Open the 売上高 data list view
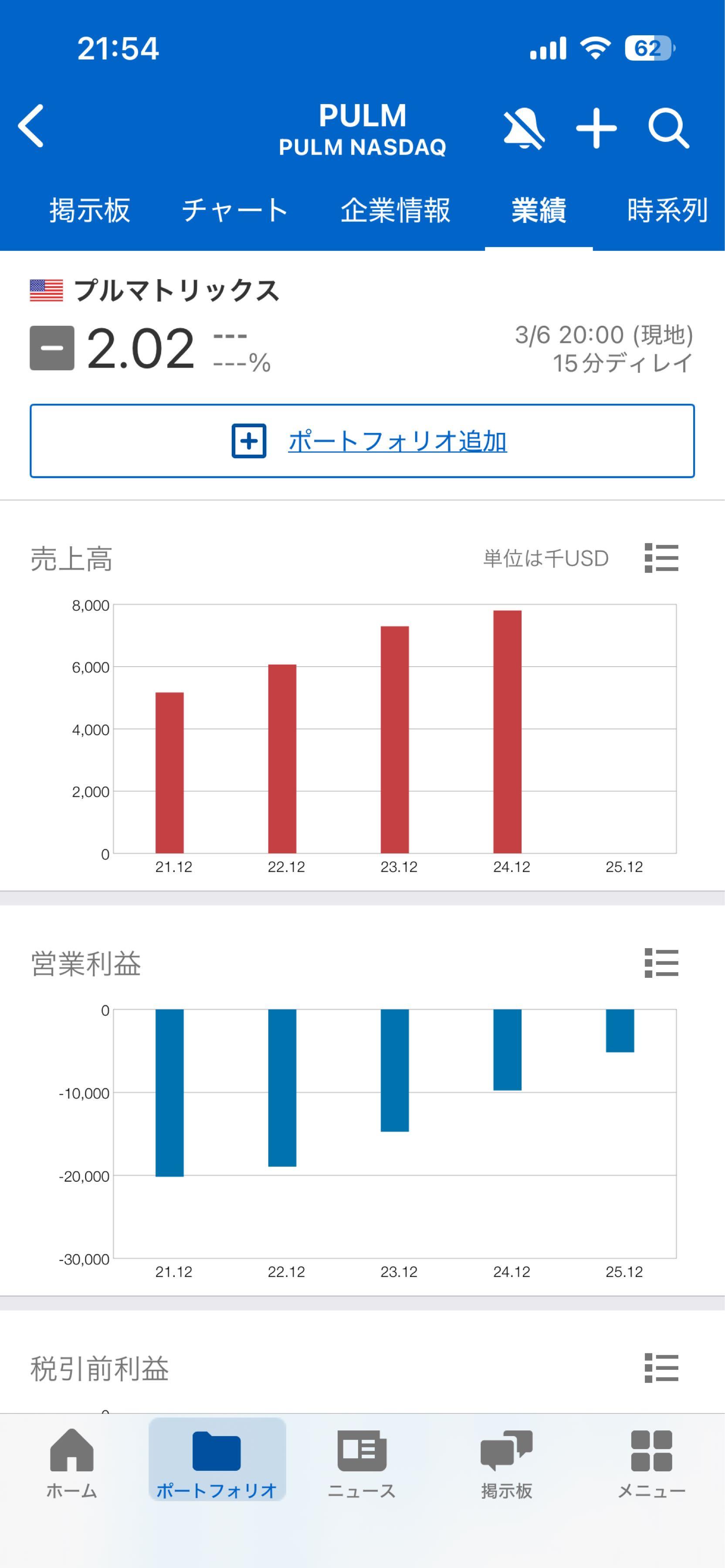The height and width of the screenshot is (1568, 725). [663, 559]
